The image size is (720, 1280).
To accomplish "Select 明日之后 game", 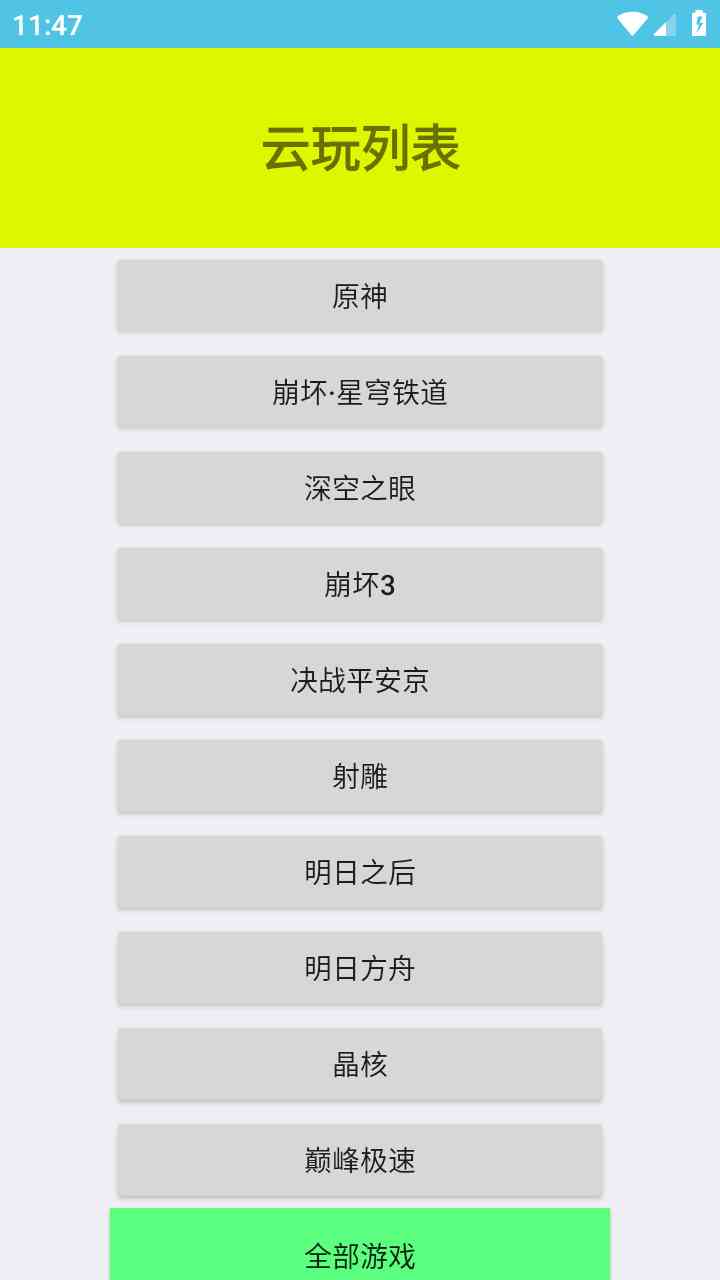I will tap(360, 872).
